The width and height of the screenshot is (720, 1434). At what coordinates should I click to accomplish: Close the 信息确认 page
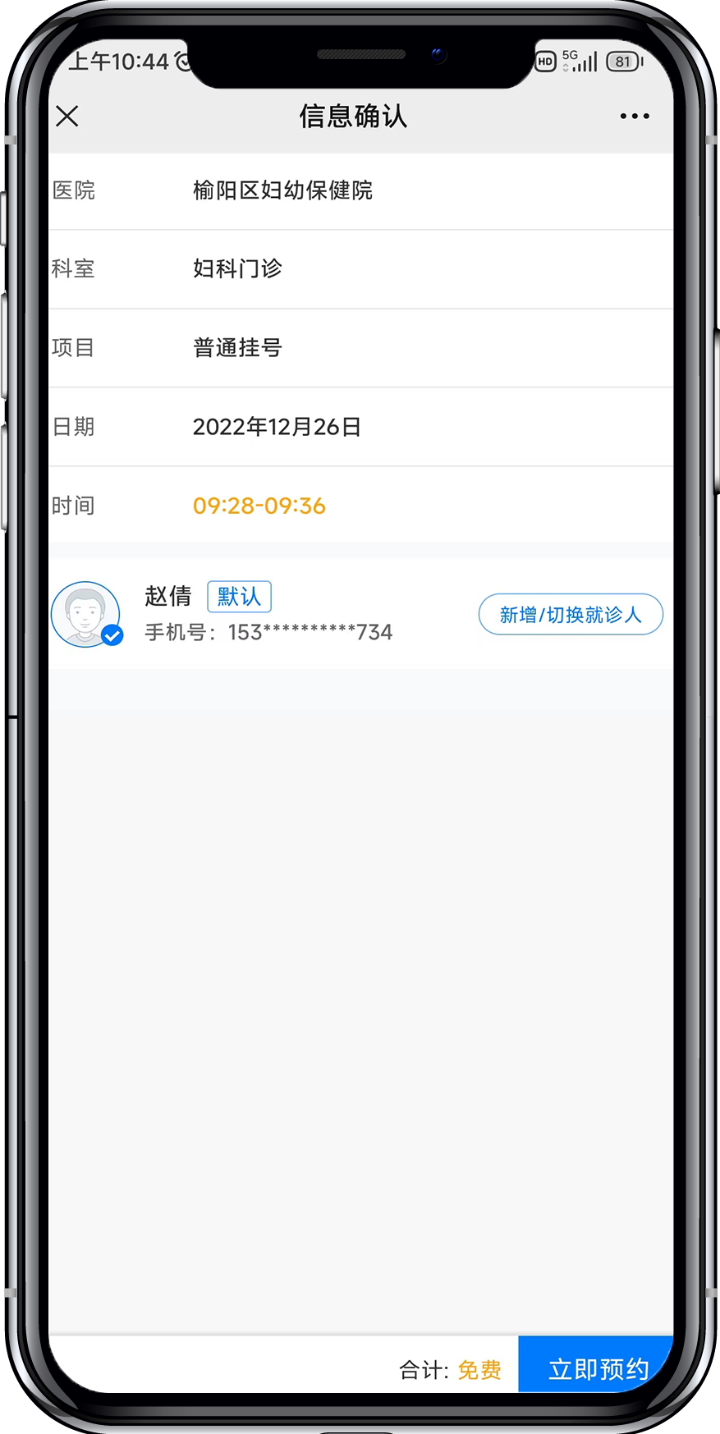tap(67, 116)
